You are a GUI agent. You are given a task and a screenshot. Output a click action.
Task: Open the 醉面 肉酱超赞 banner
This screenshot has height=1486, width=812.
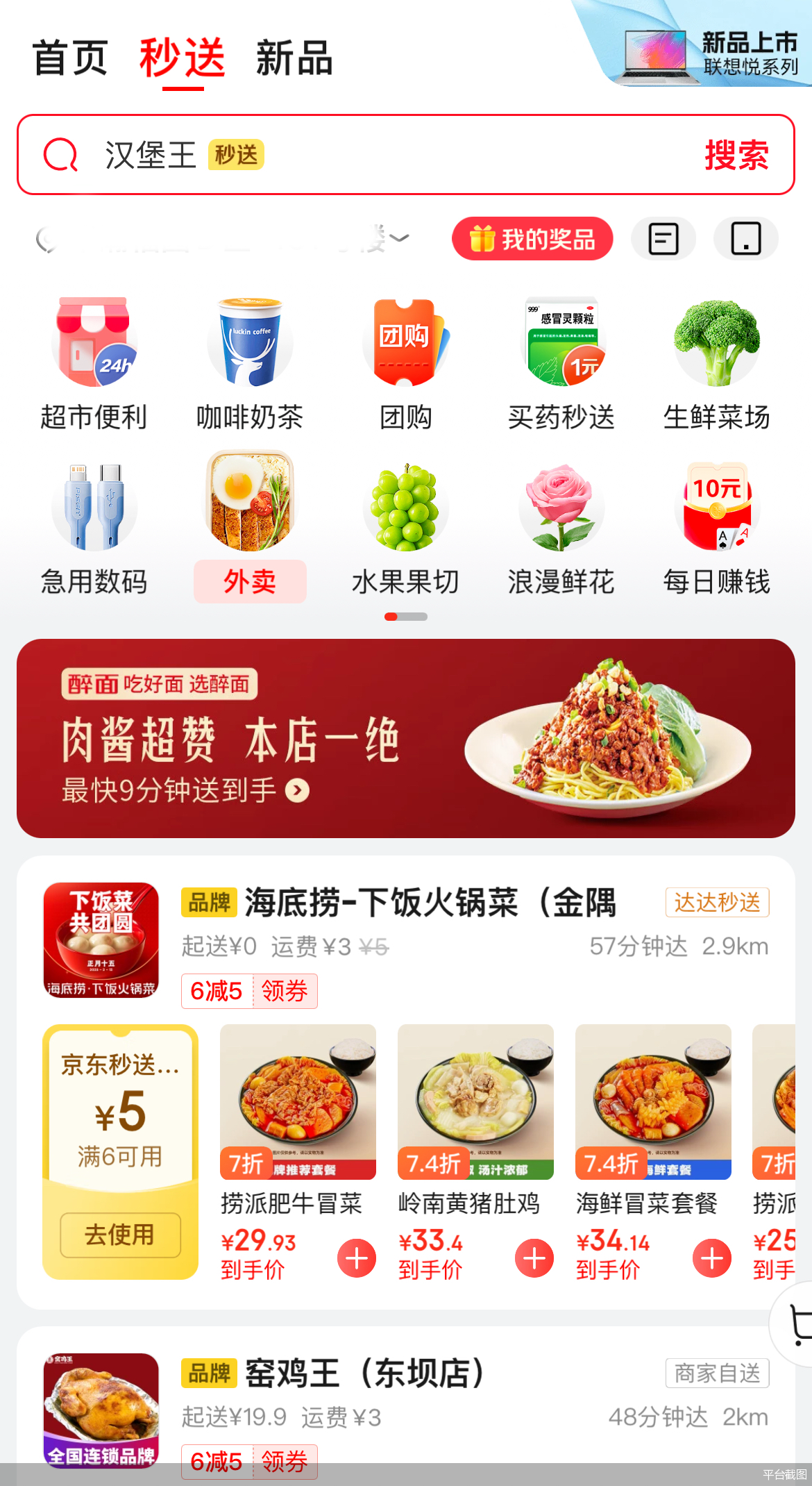coord(406,738)
